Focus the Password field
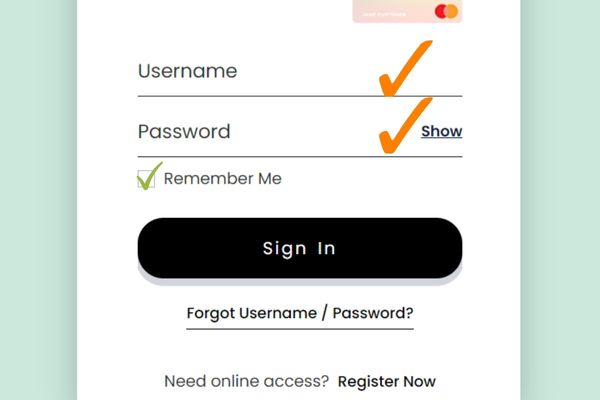Screen dimensions: 600x400 pos(260,132)
